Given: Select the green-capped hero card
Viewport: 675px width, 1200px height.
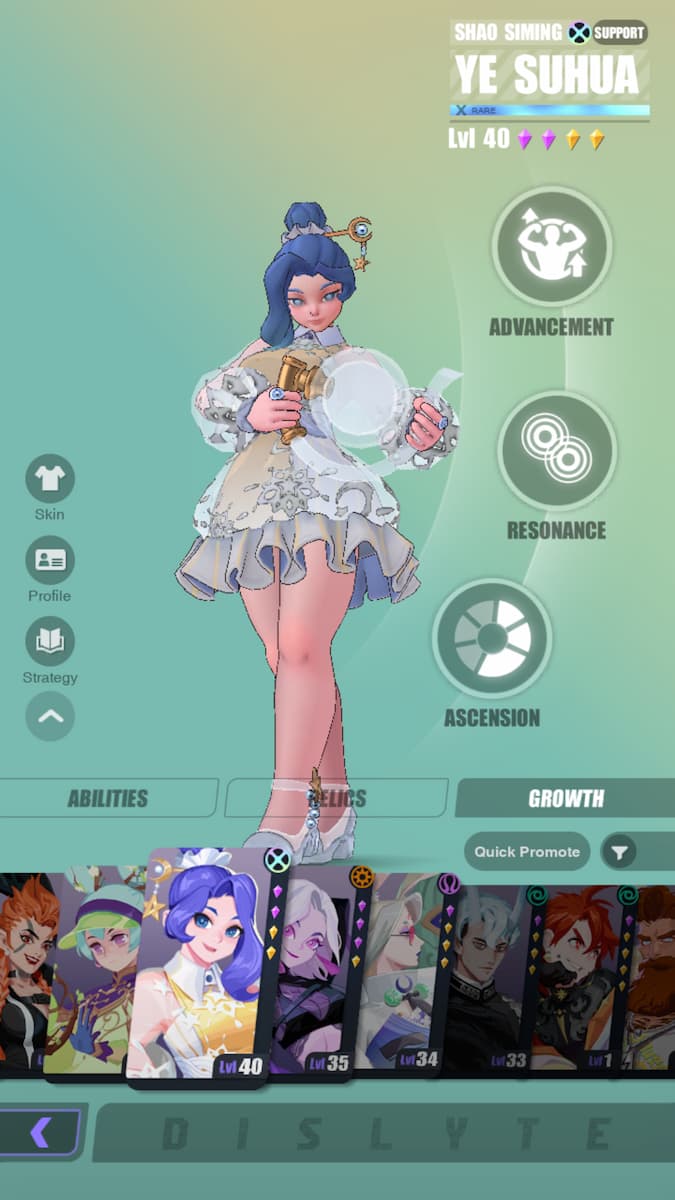Looking at the screenshot, I should pos(96,970).
